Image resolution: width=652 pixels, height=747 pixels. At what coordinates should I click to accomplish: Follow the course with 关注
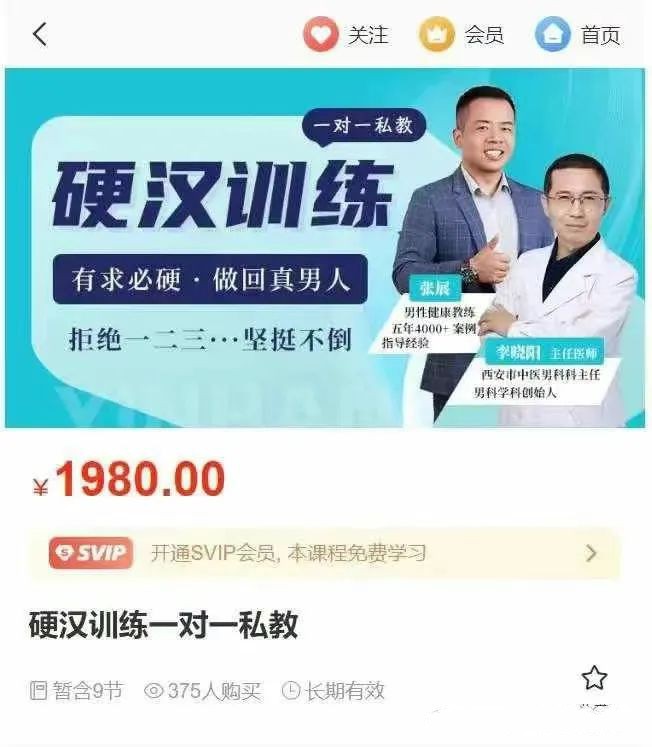(346, 35)
